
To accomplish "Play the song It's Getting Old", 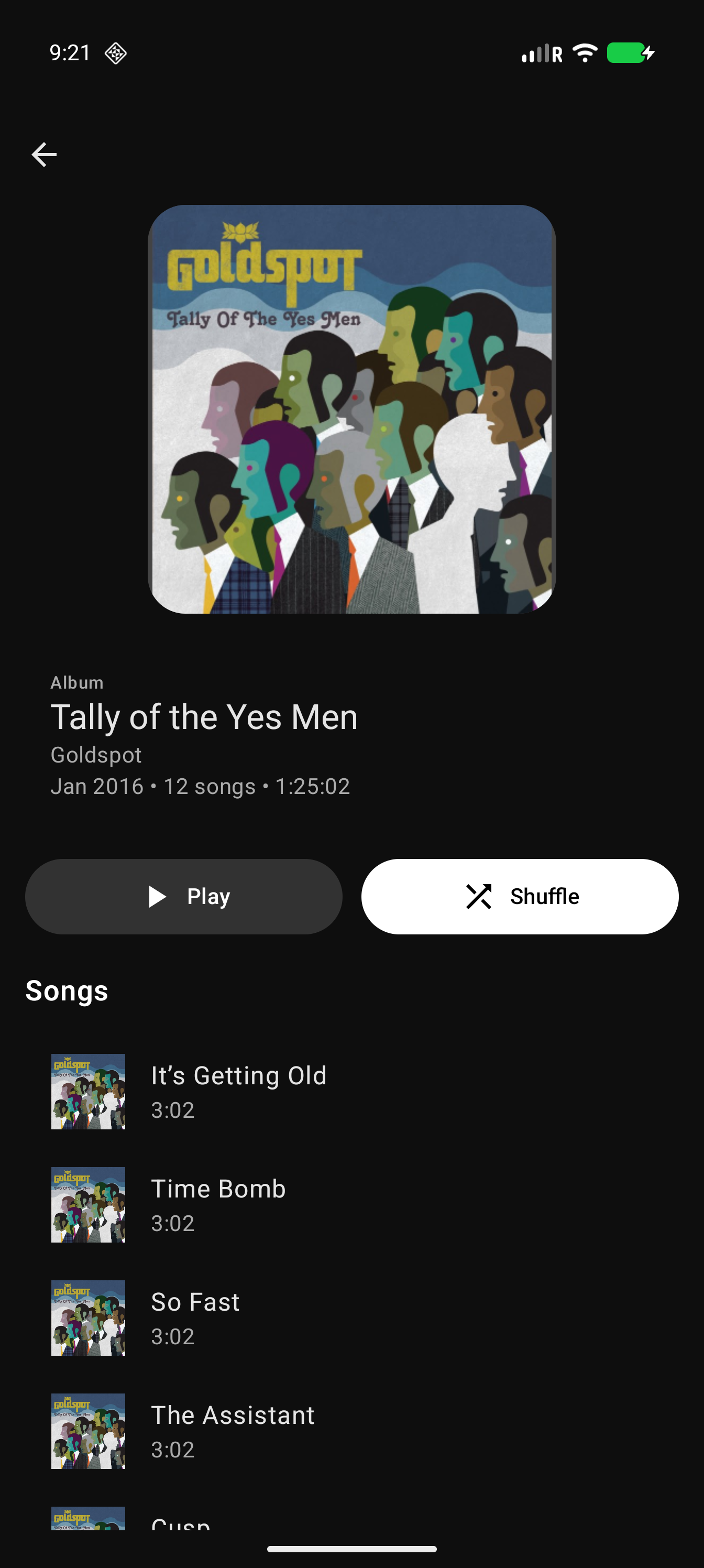I will pyautogui.click(x=238, y=1091).
